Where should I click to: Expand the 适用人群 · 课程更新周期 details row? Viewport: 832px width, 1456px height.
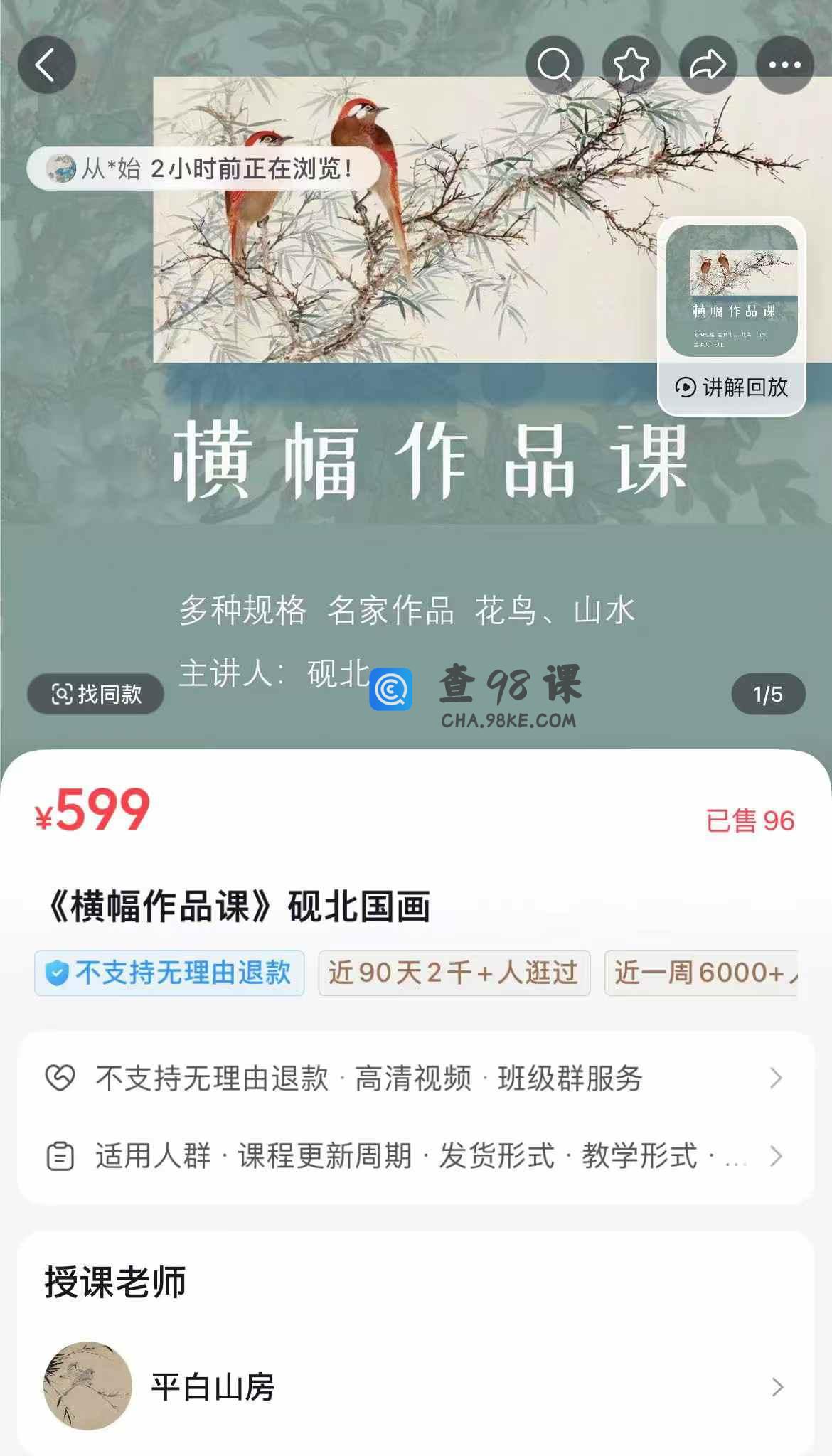(415, 1156)
